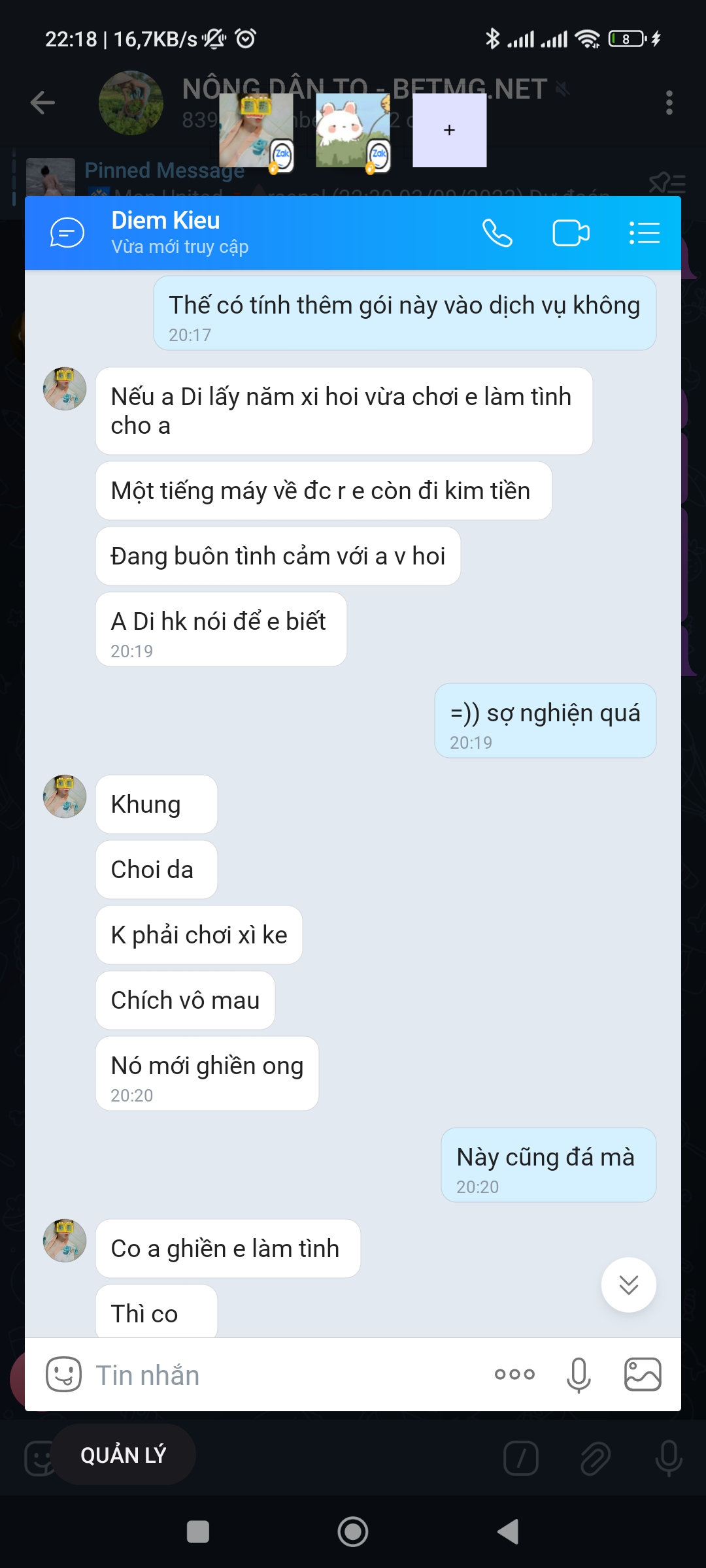Switch to the bunny avatar chat bubble
This screenshot has width=706, height=1568.
point(353,130)
